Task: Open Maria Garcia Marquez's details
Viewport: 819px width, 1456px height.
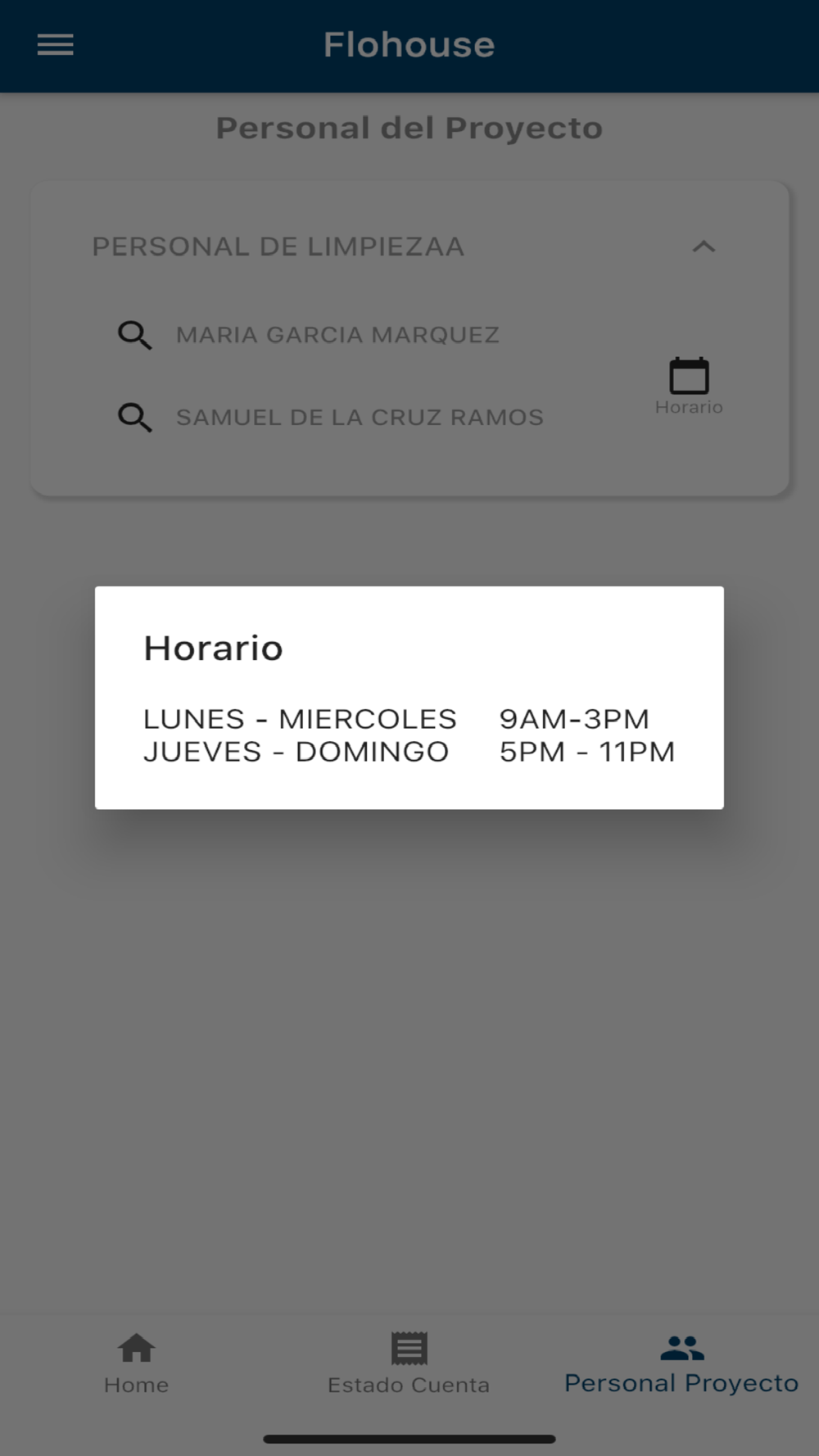Action: (x=337, y=335)
